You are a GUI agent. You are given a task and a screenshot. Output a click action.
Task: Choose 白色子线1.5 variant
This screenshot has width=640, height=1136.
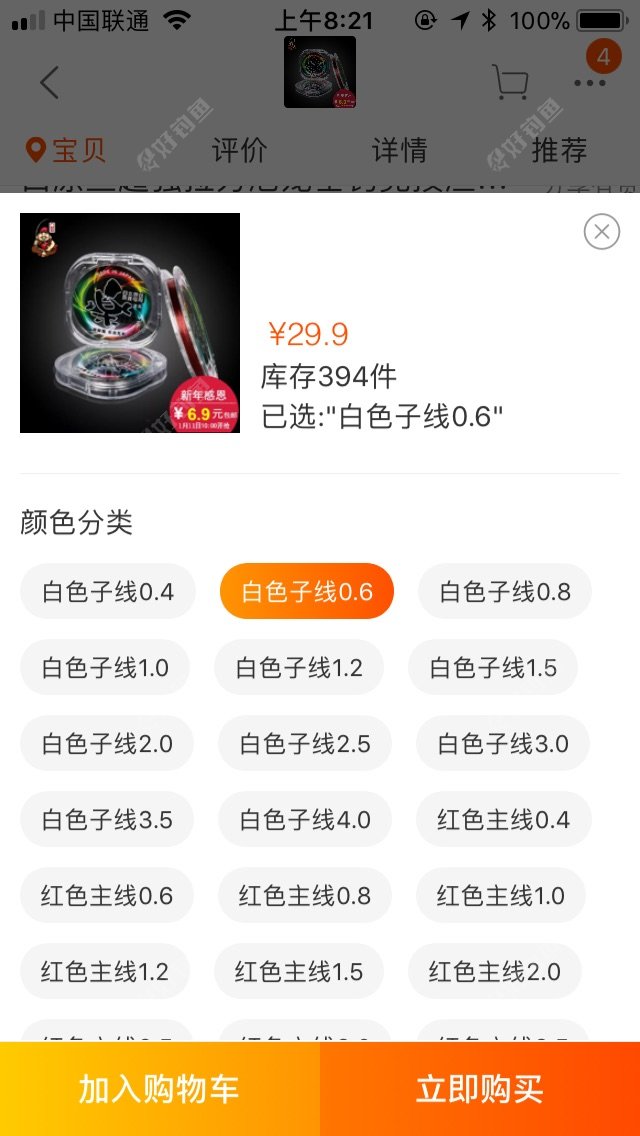[x=493, y=668]
